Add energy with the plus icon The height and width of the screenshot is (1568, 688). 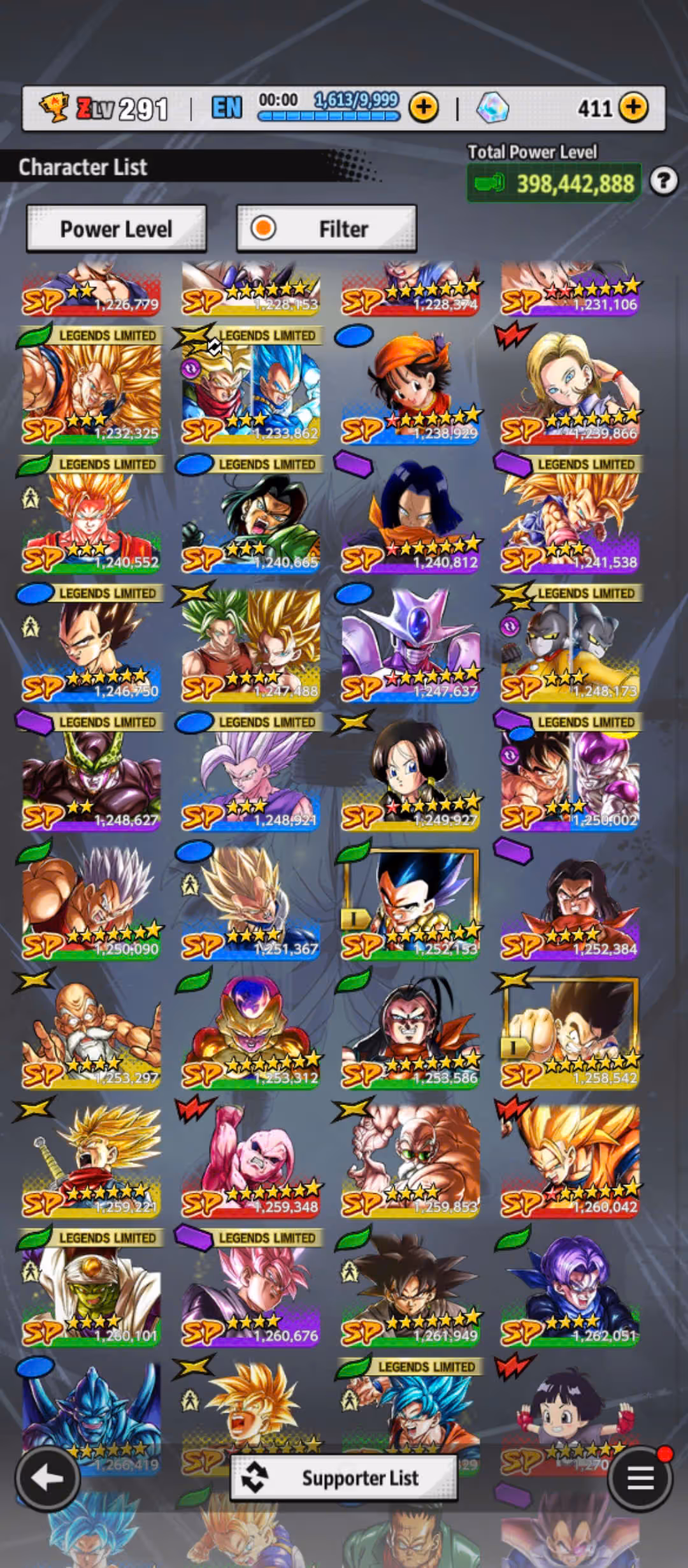pyautogui.click(x=424, y=108)
